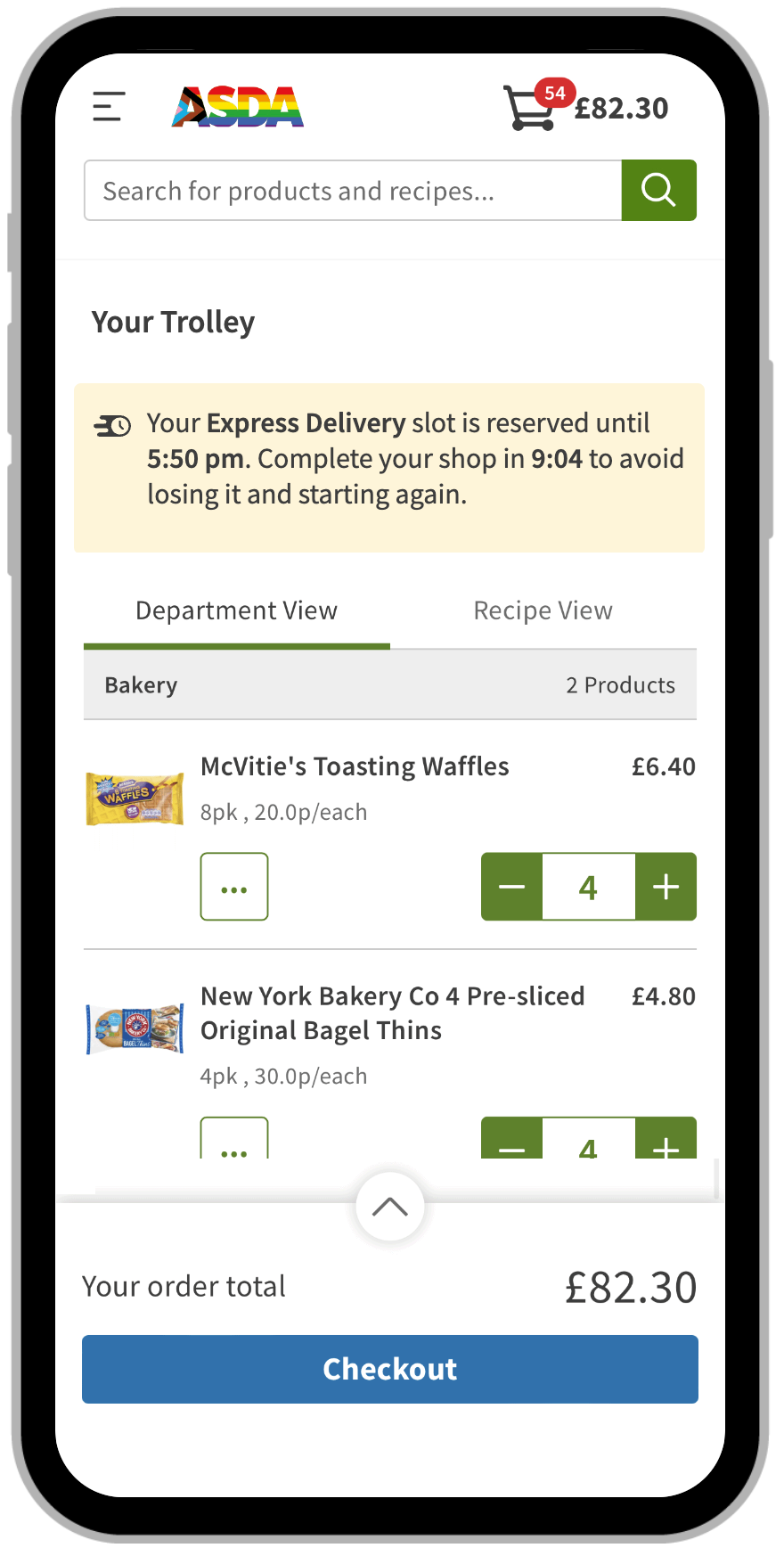
Task: Select the Department View tab
Action: (237, 610)
